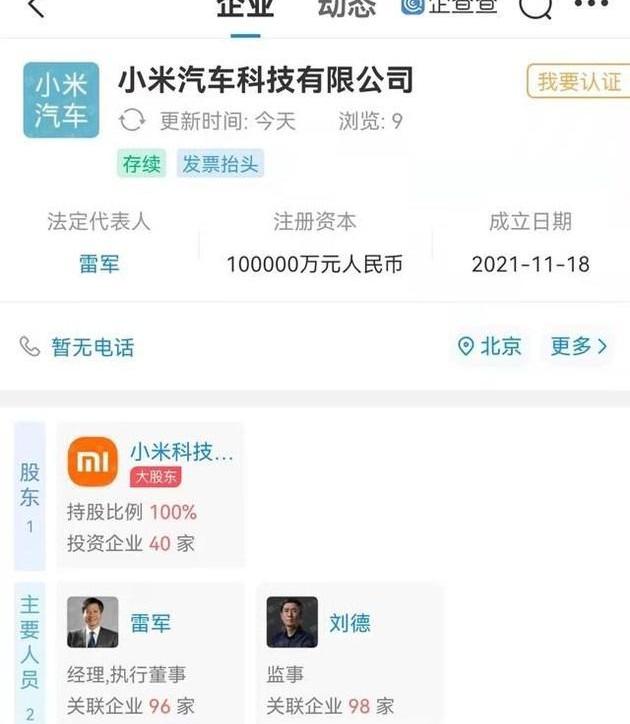Open the search icon in the top bar
This screenshot has height=724, width=630.
pos(536,8)
